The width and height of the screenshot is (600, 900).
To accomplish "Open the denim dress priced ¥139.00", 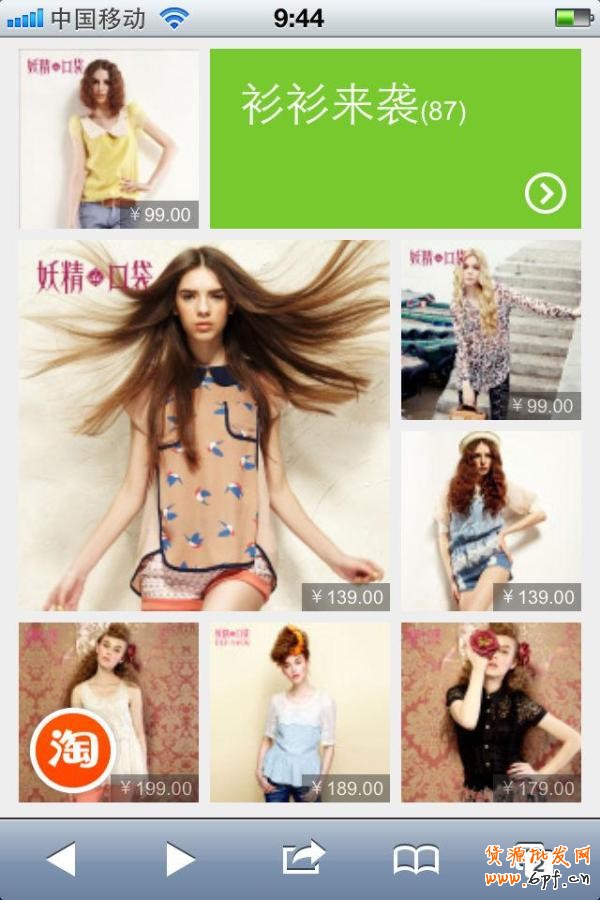I will tap(491, 520).
